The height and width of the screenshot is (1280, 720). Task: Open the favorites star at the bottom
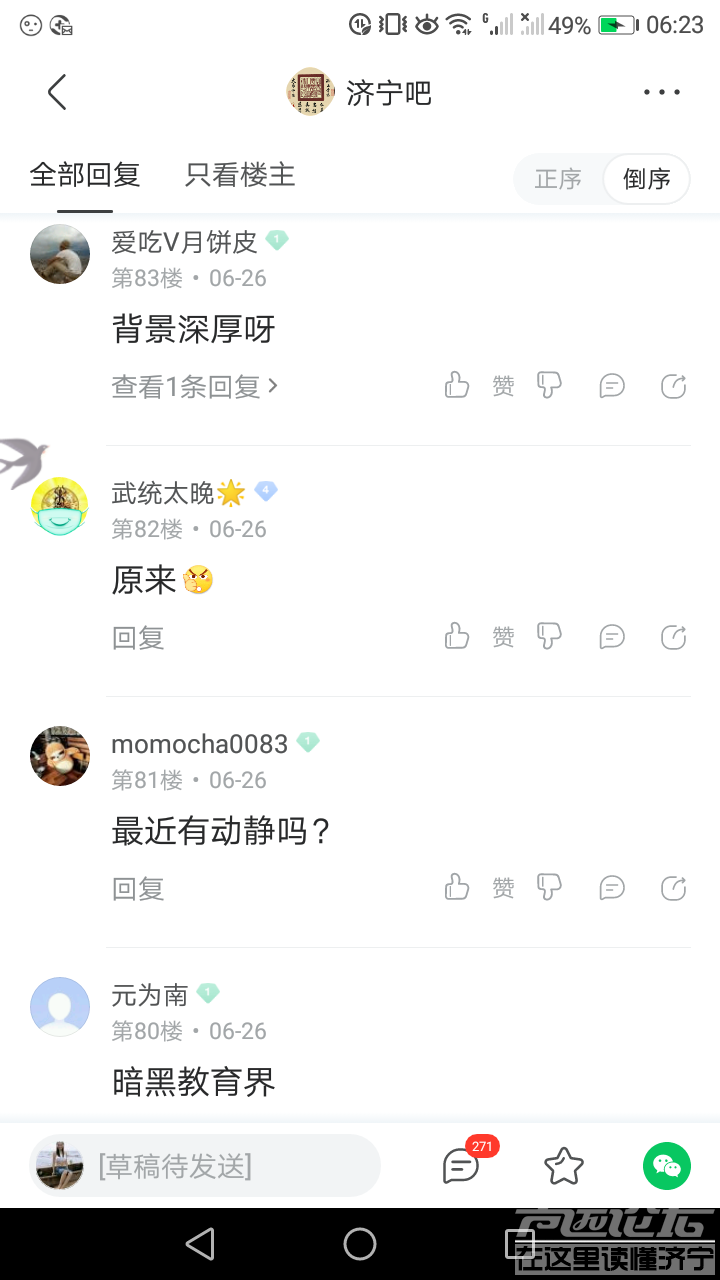coord(563,1165)
